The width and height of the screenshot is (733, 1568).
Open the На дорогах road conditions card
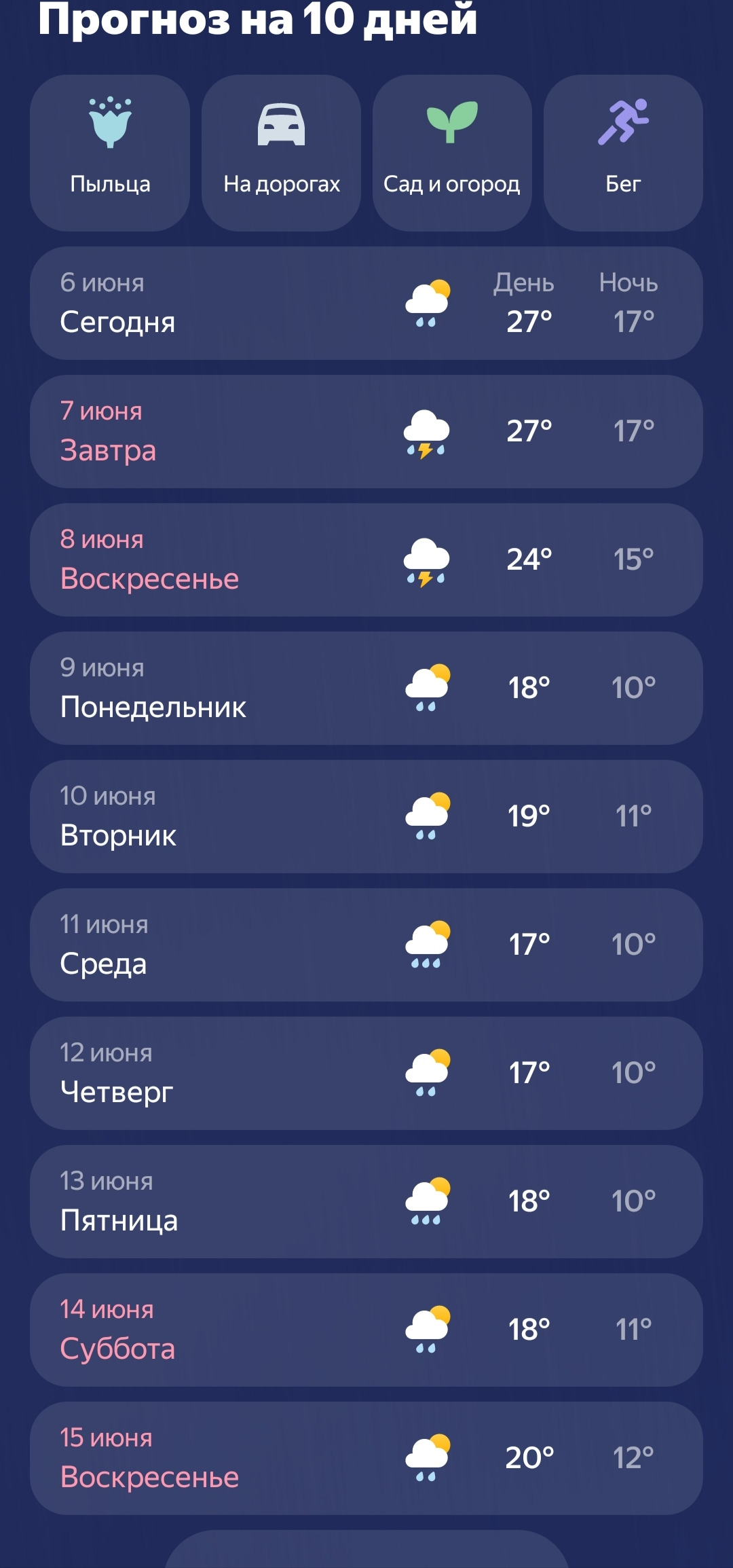pos(281,153)
